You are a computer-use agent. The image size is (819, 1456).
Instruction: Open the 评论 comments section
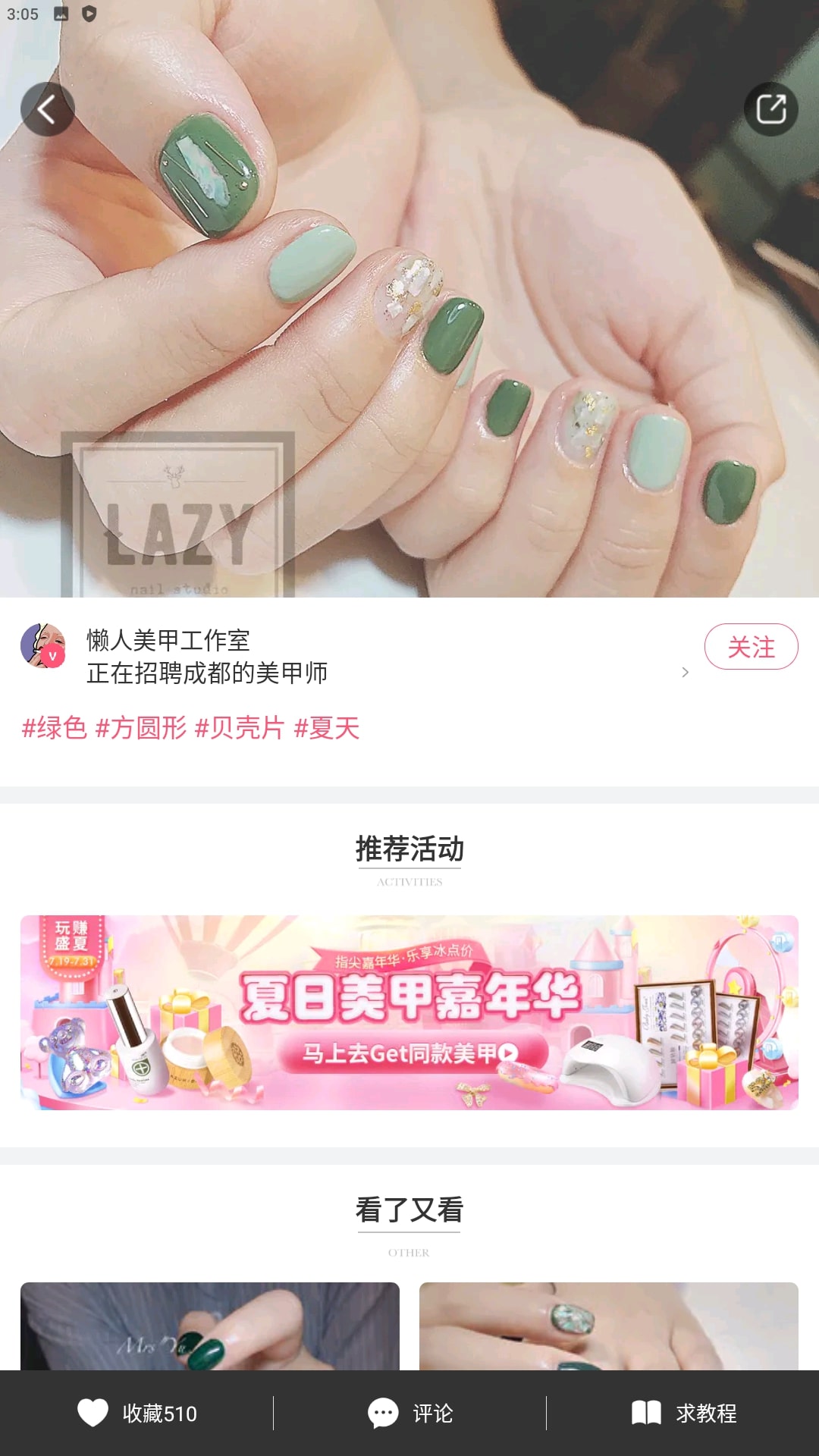[410, 1414]
